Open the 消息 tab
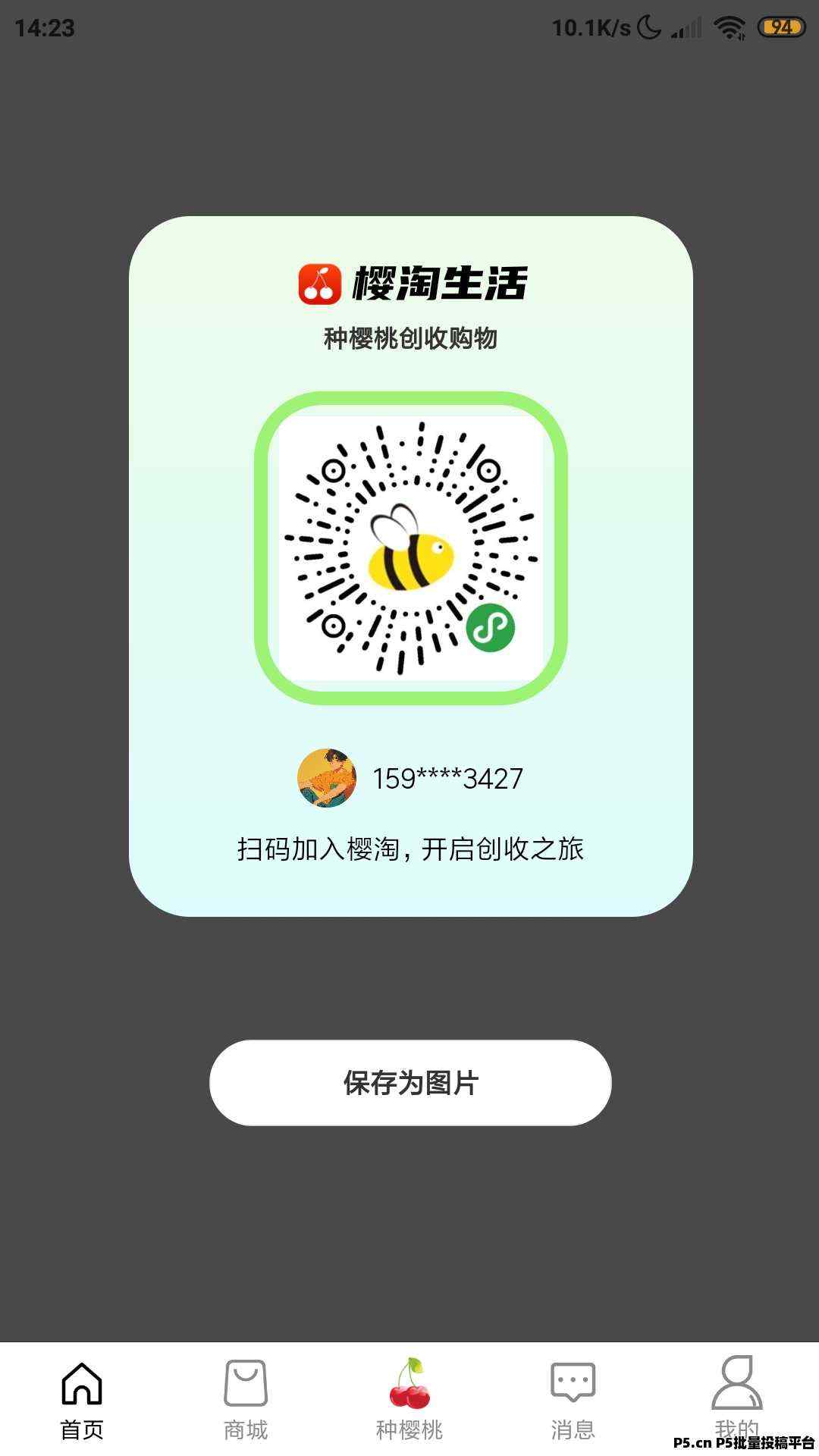The width and height of the screenshot is (819, 1456). point(573,1400)
